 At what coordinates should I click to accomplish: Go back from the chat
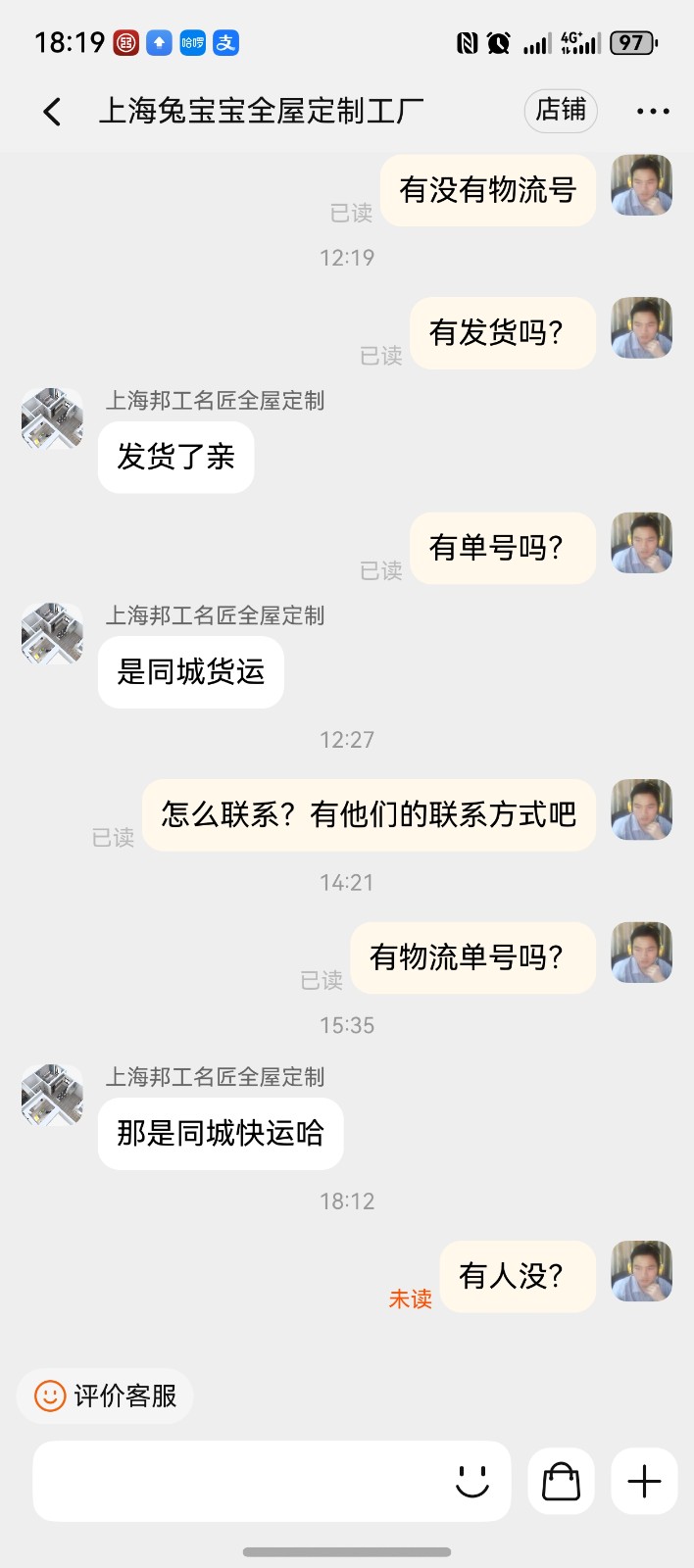[x=53, y=112]
